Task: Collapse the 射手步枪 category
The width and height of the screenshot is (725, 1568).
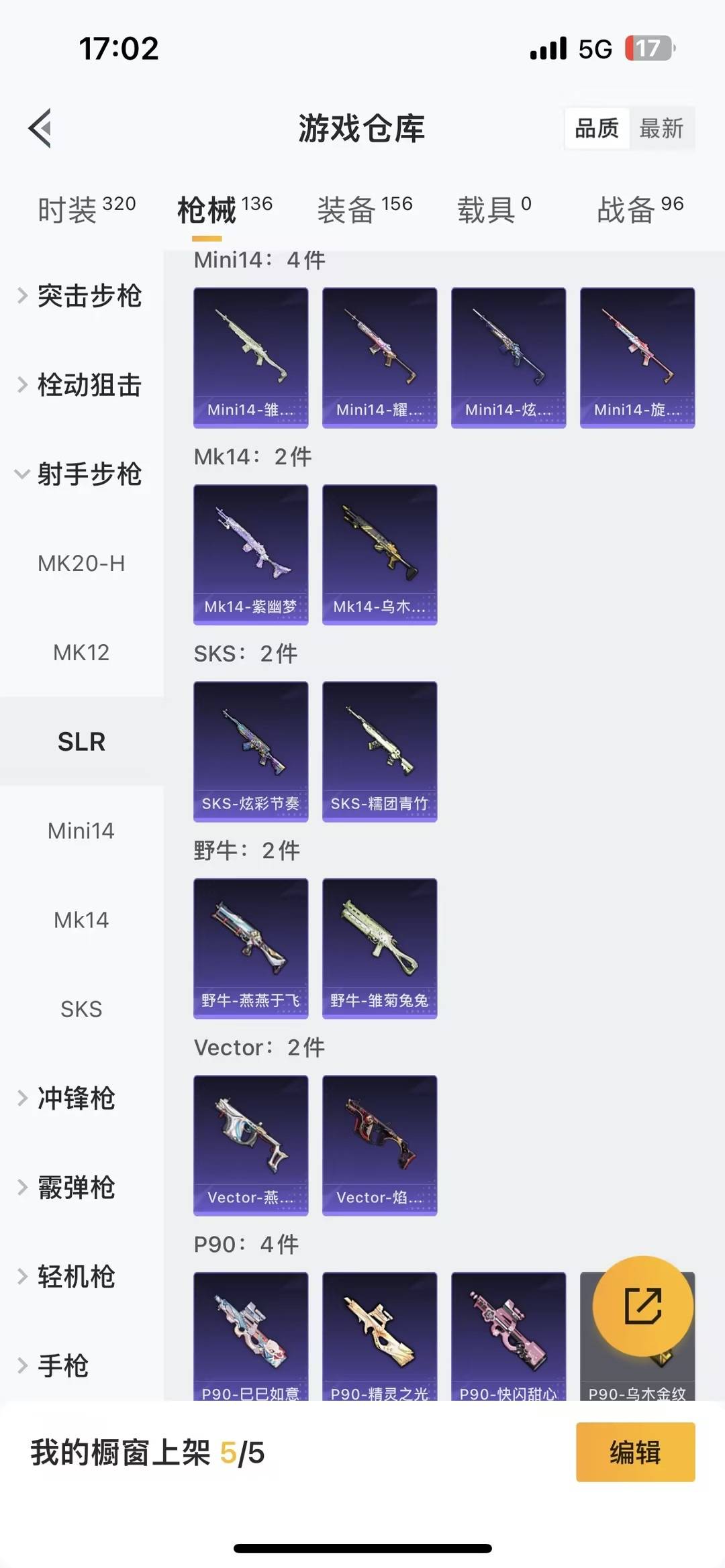Action: (81, 474)
